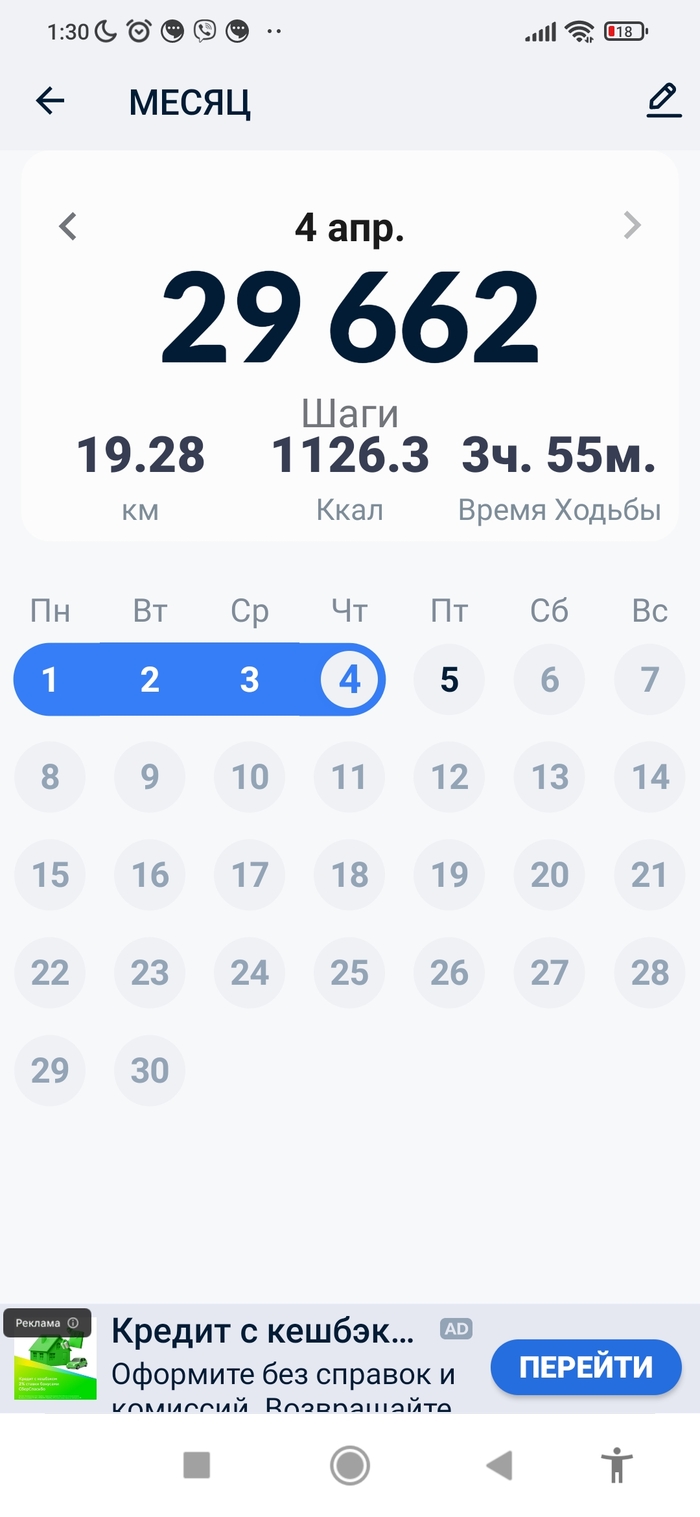Select day 2 in the calendar
The height and width of the screenshot is (1517, 700).
[x=150, y=680]
